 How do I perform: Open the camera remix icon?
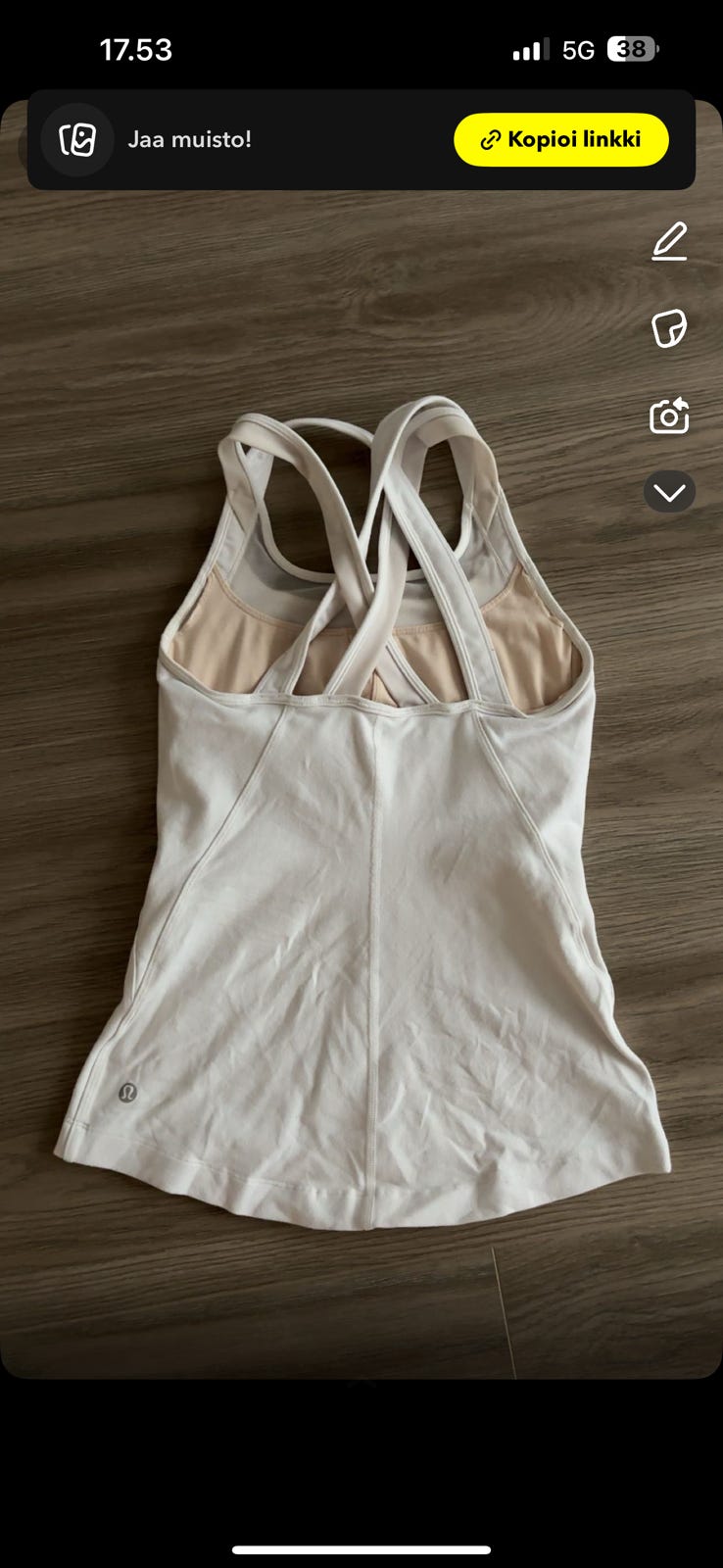[669, 416]
